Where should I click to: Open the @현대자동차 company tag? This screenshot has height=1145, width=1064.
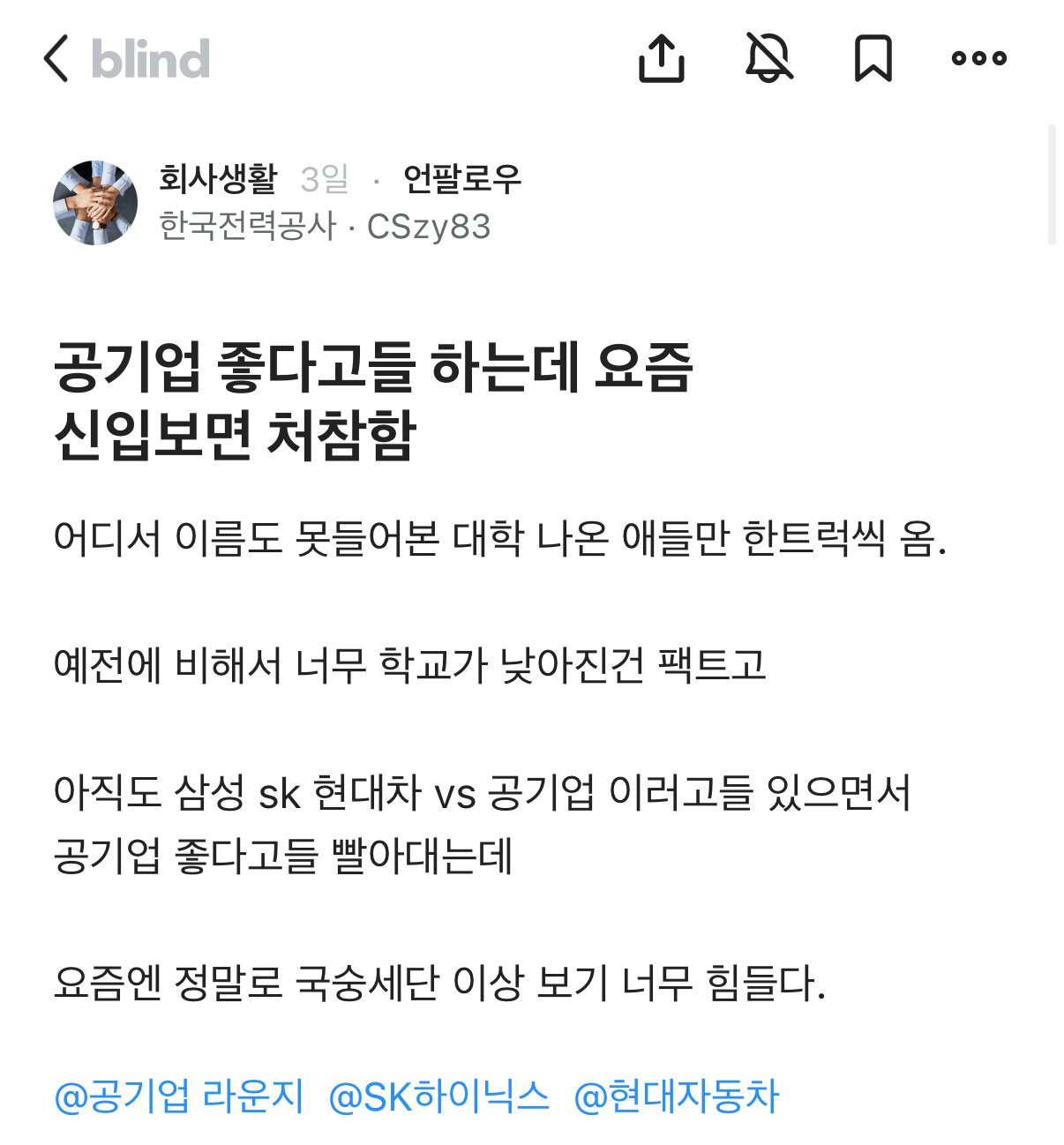(677, 1096)
